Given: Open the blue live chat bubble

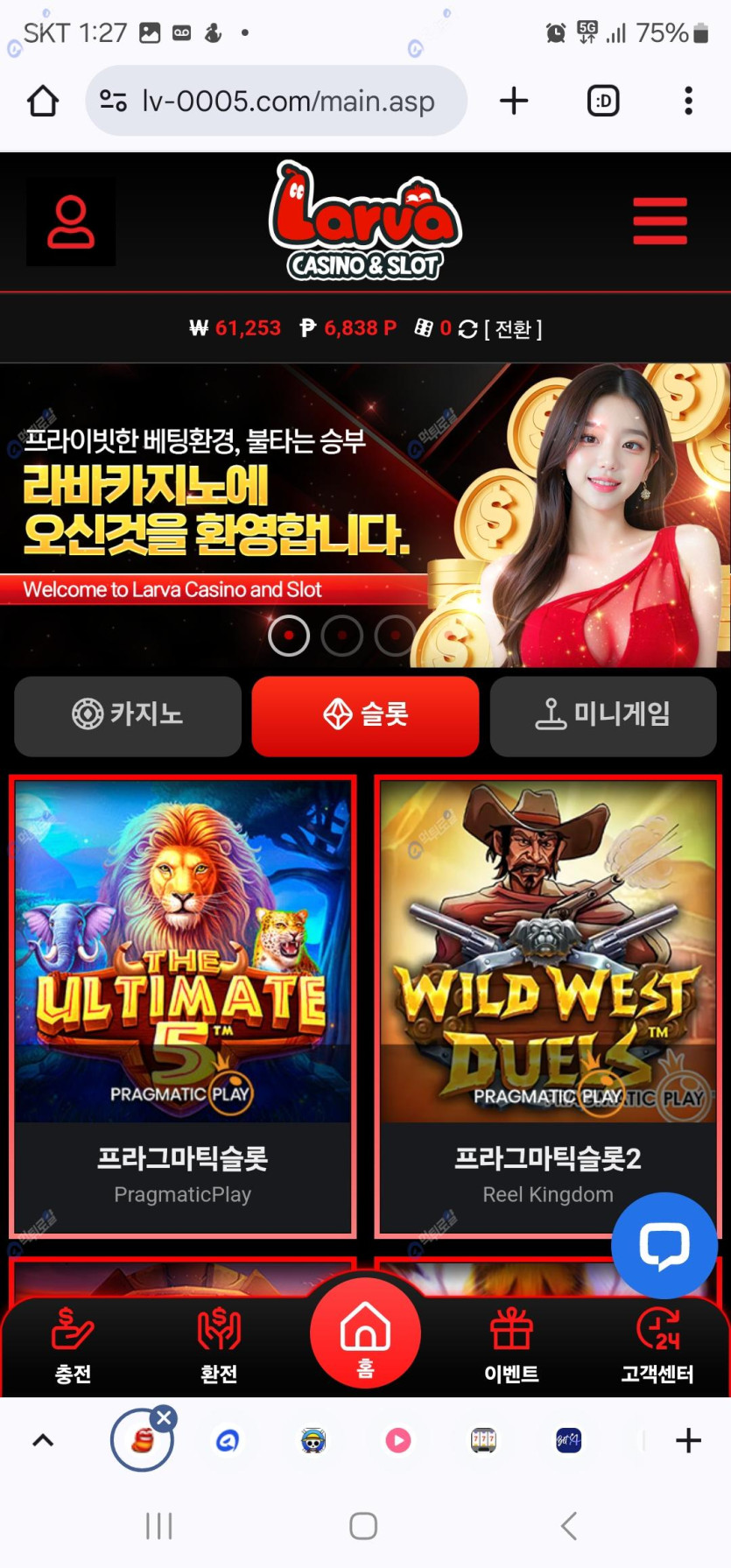Looking at the screenshot, I should (x=664, y=1245).
